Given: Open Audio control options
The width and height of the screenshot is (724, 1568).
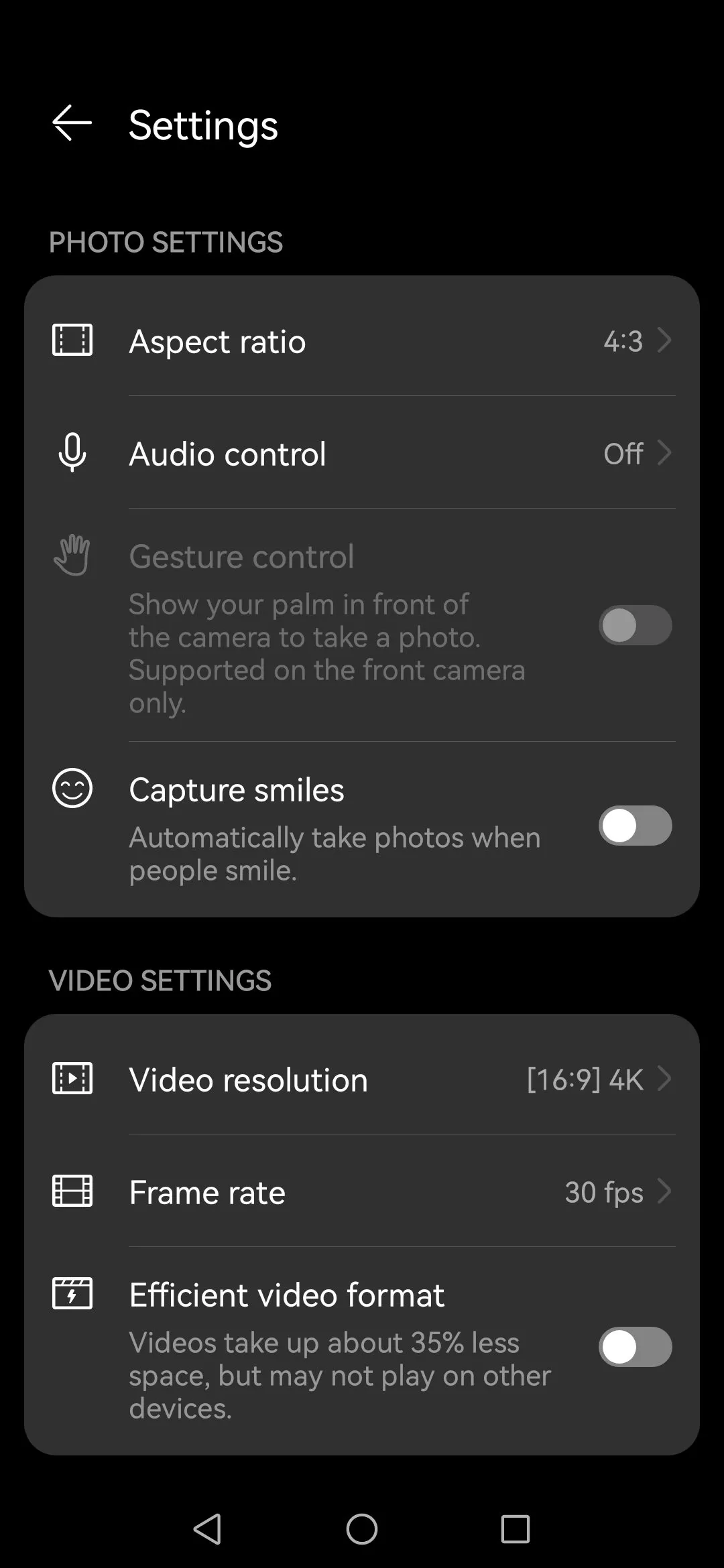Looking at the screenshot, I should [x=362, y=454].
